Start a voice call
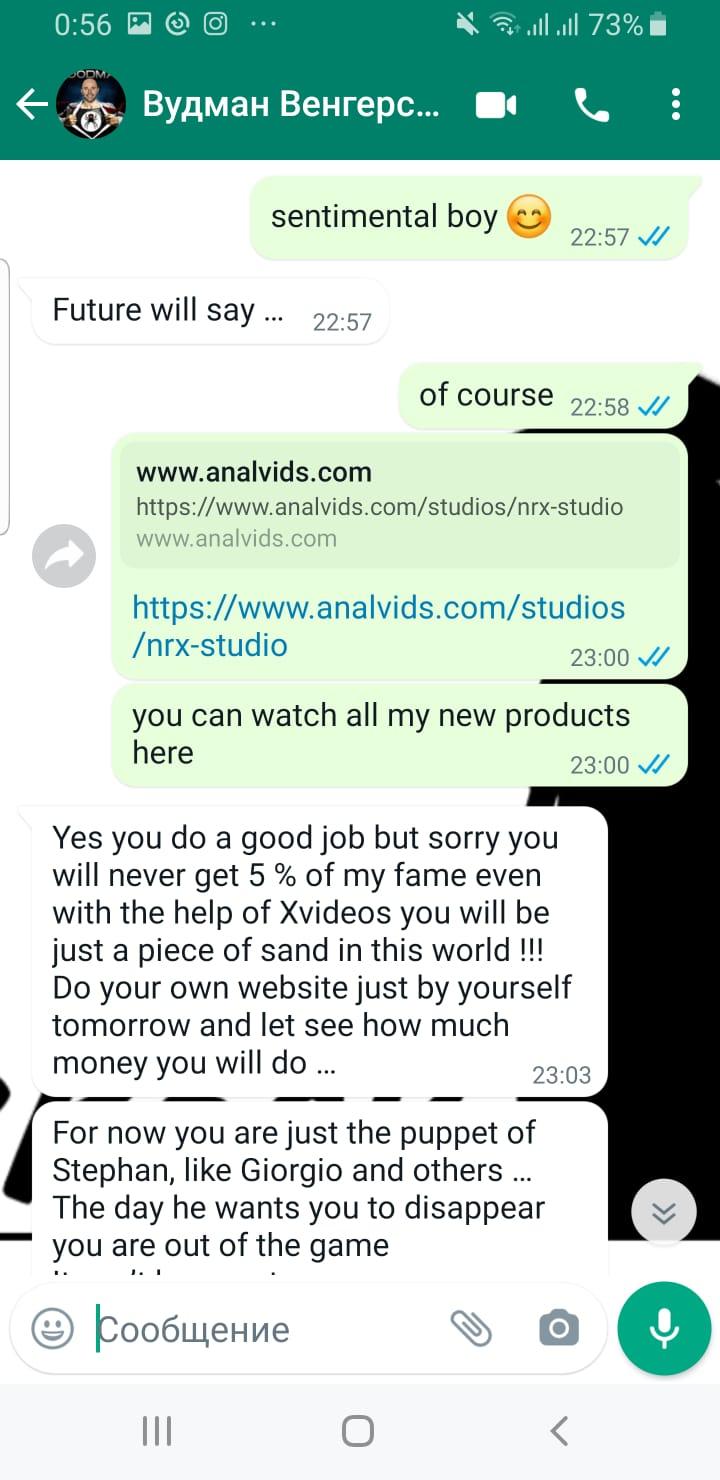Screen dimensions: 720x1480 click(x=591, y=104)
